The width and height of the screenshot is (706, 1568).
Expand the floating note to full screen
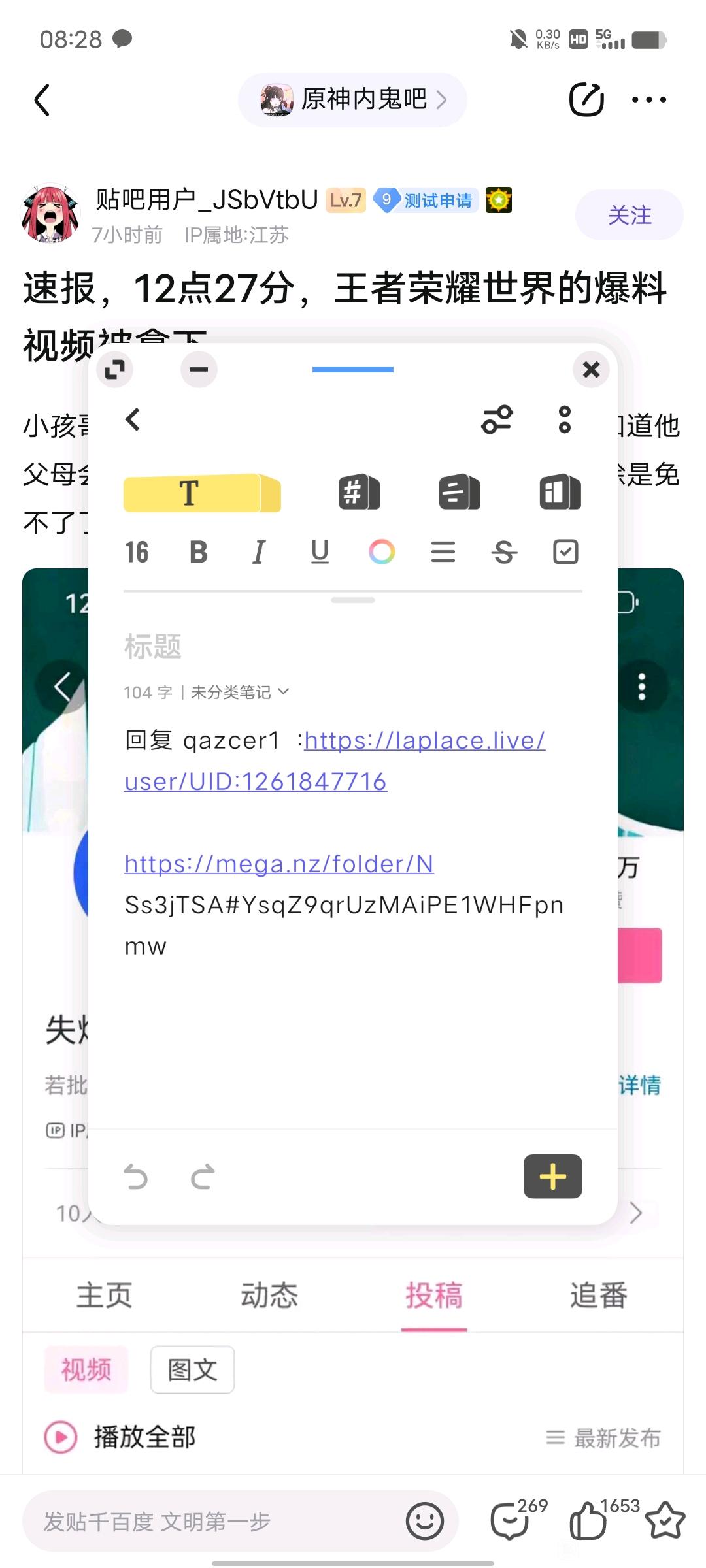(115, 370)
